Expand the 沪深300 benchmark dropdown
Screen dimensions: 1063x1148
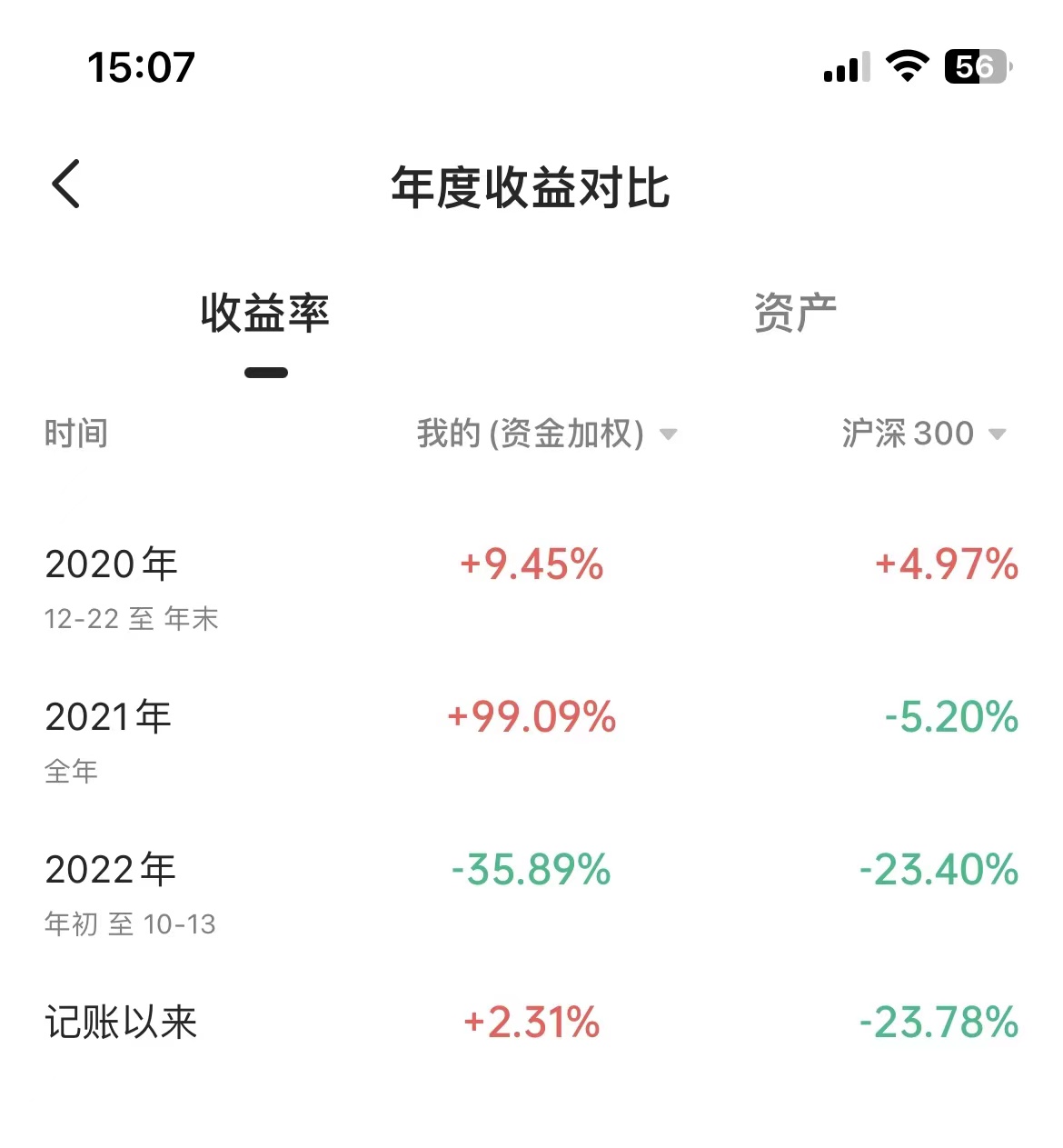[x=923, y=434]
